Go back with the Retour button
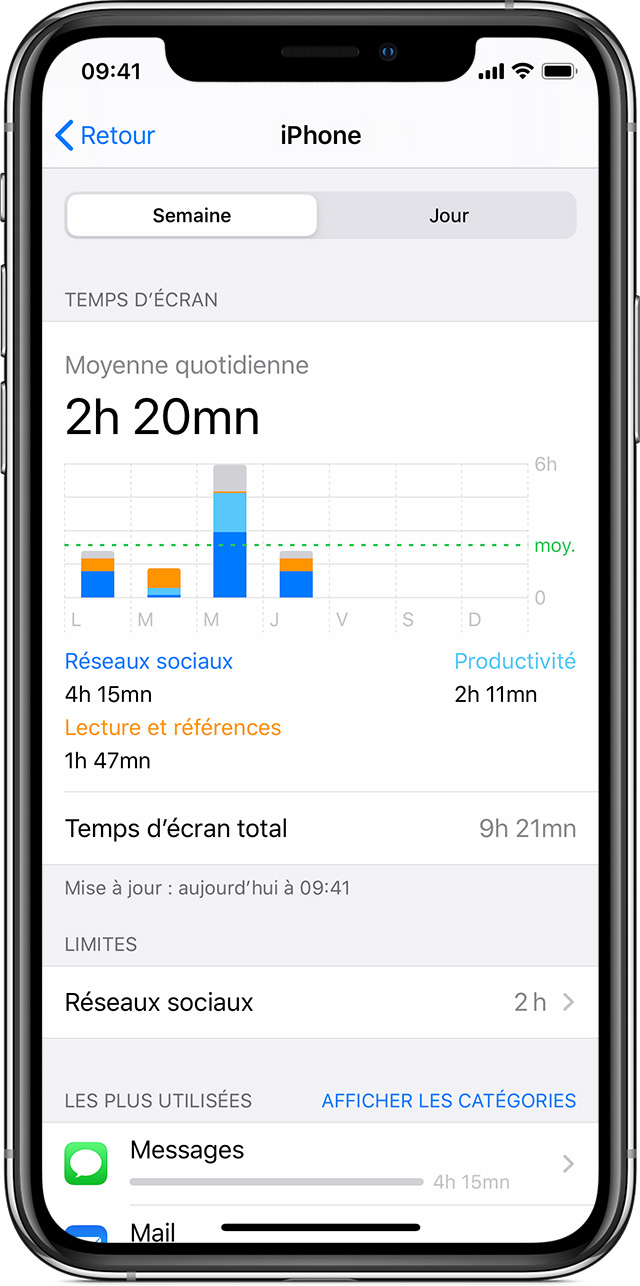The width and height of the screenshot is (640, 1286). tap(105, 136)
